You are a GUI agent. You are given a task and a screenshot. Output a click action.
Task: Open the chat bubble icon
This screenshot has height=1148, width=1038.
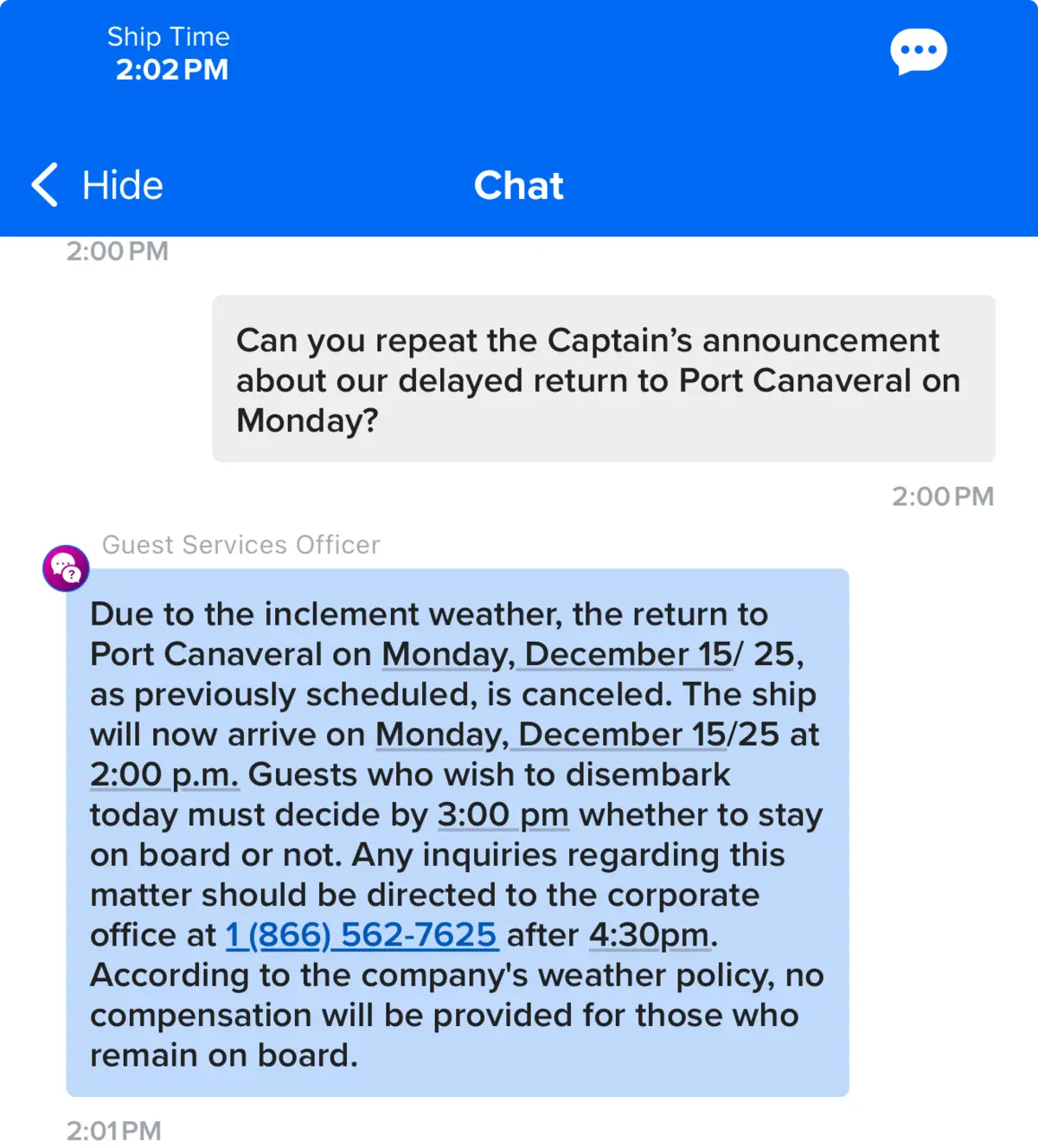coord(918,52)
